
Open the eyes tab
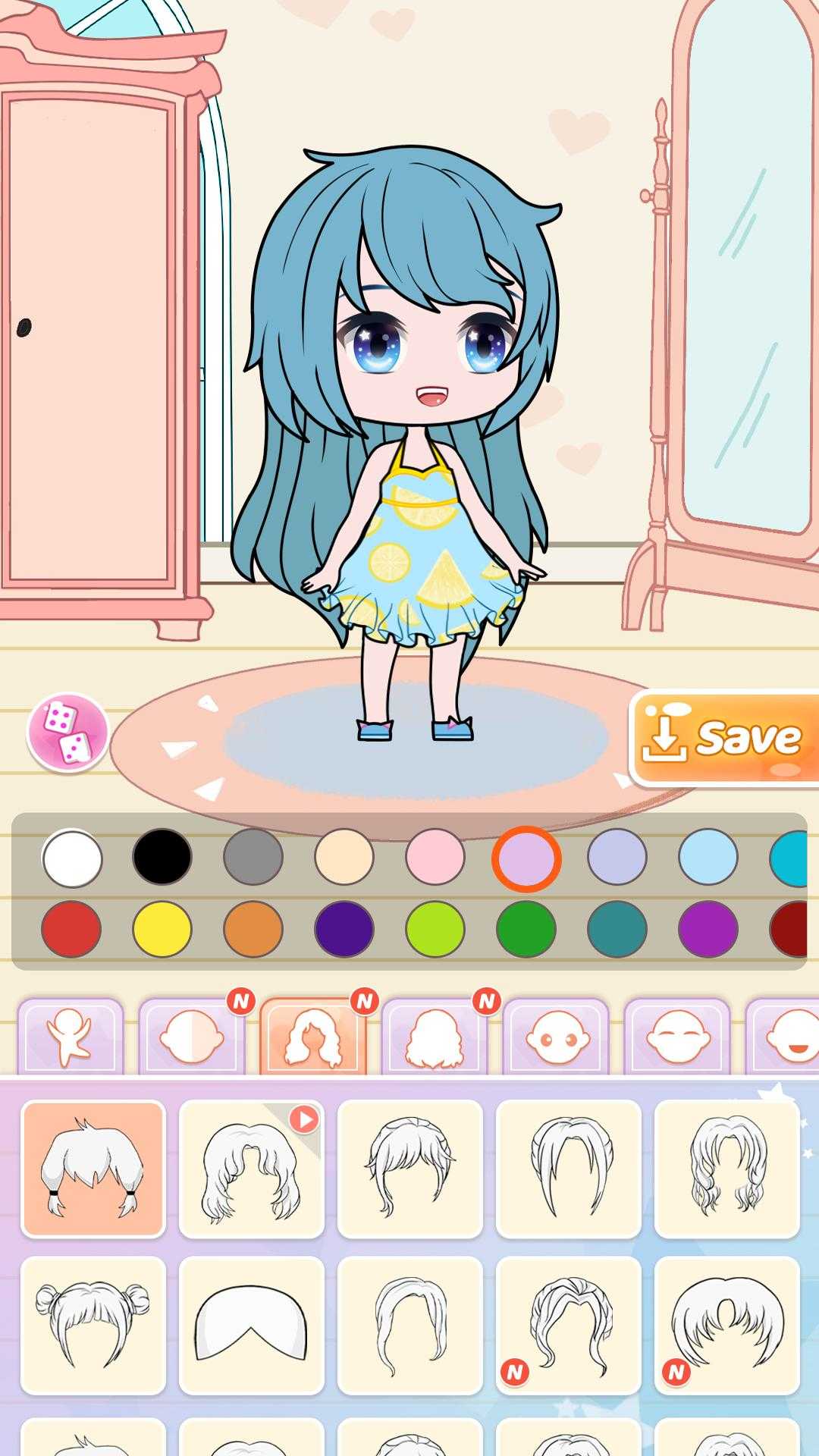click(x=556, y=1037)
